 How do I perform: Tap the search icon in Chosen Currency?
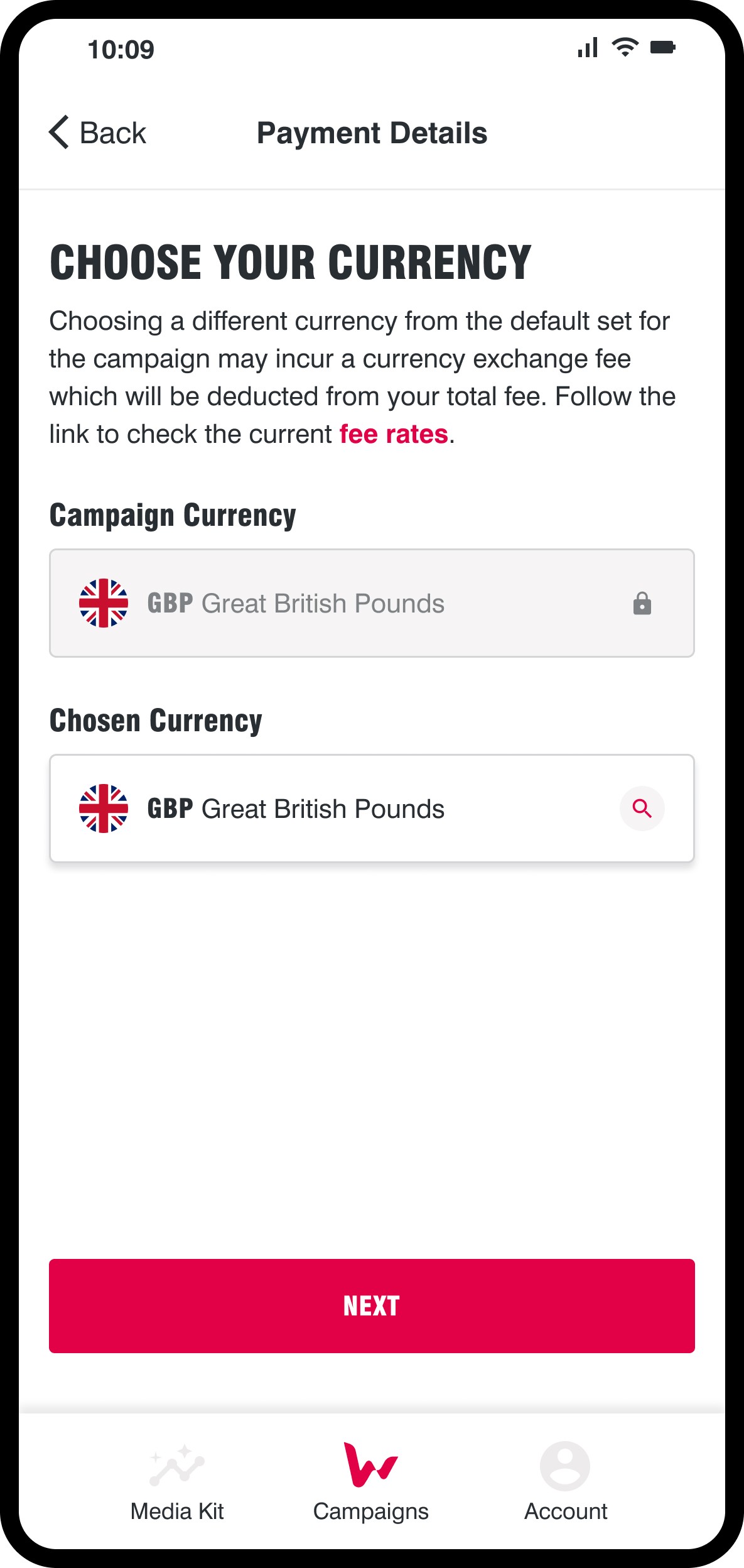point(642,808)
